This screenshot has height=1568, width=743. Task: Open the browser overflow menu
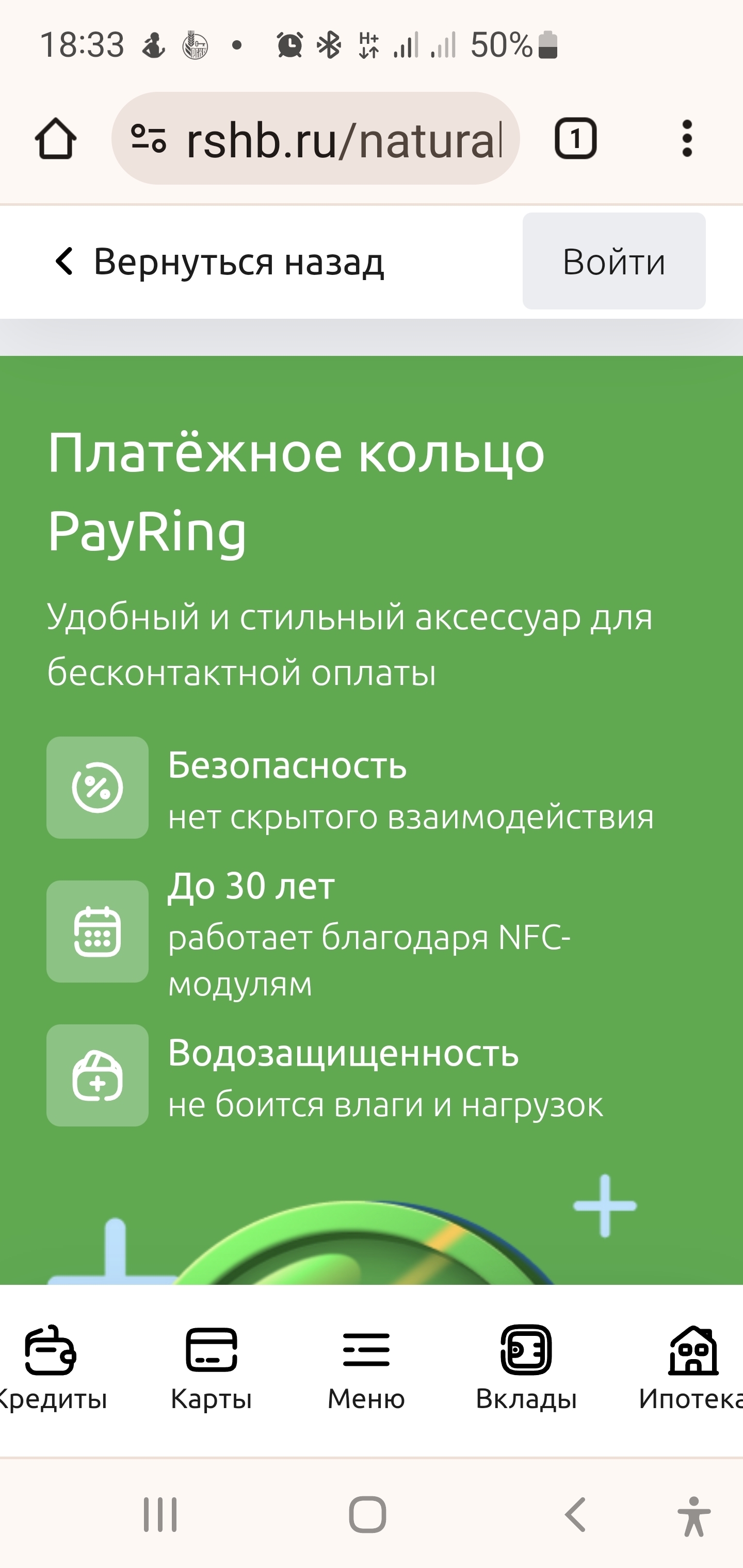pyautogui.click(x=687, y=139)
